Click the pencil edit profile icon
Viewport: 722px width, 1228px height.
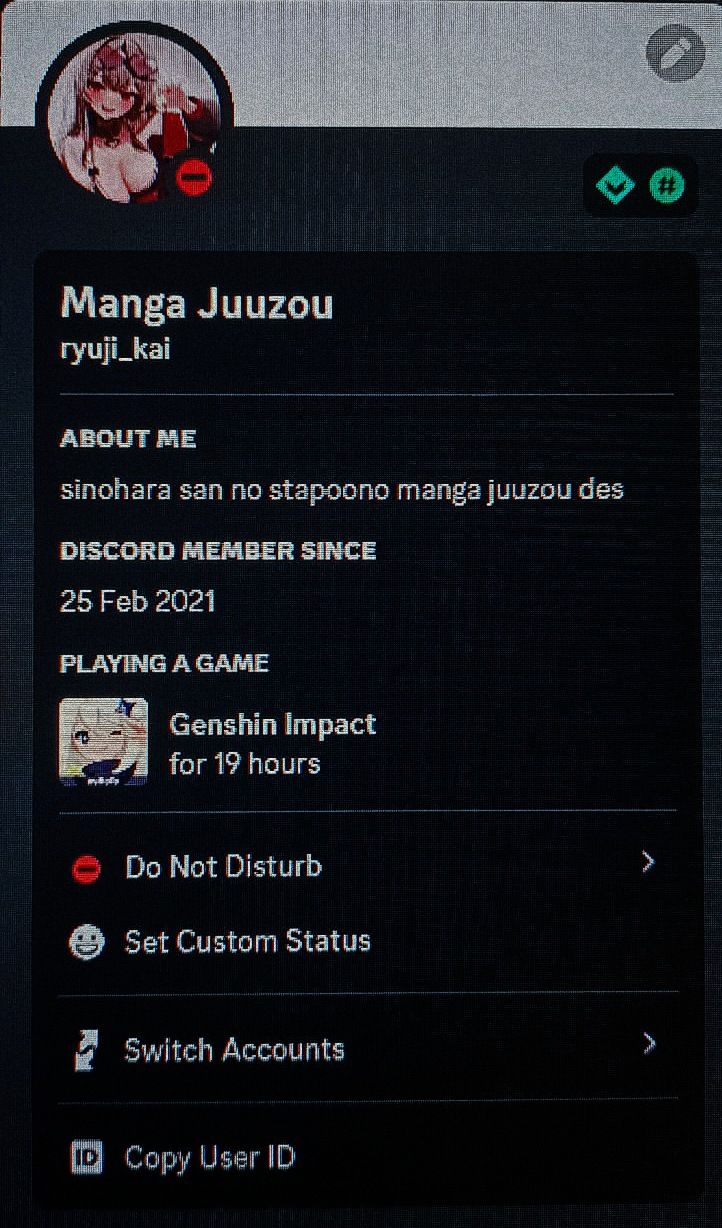pos(676,50)
